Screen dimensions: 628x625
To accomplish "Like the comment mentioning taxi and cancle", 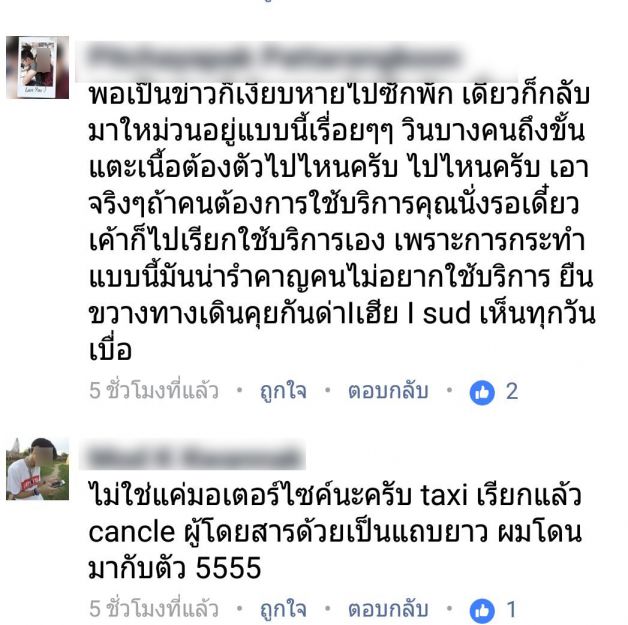I will click(x=284, y=608).
